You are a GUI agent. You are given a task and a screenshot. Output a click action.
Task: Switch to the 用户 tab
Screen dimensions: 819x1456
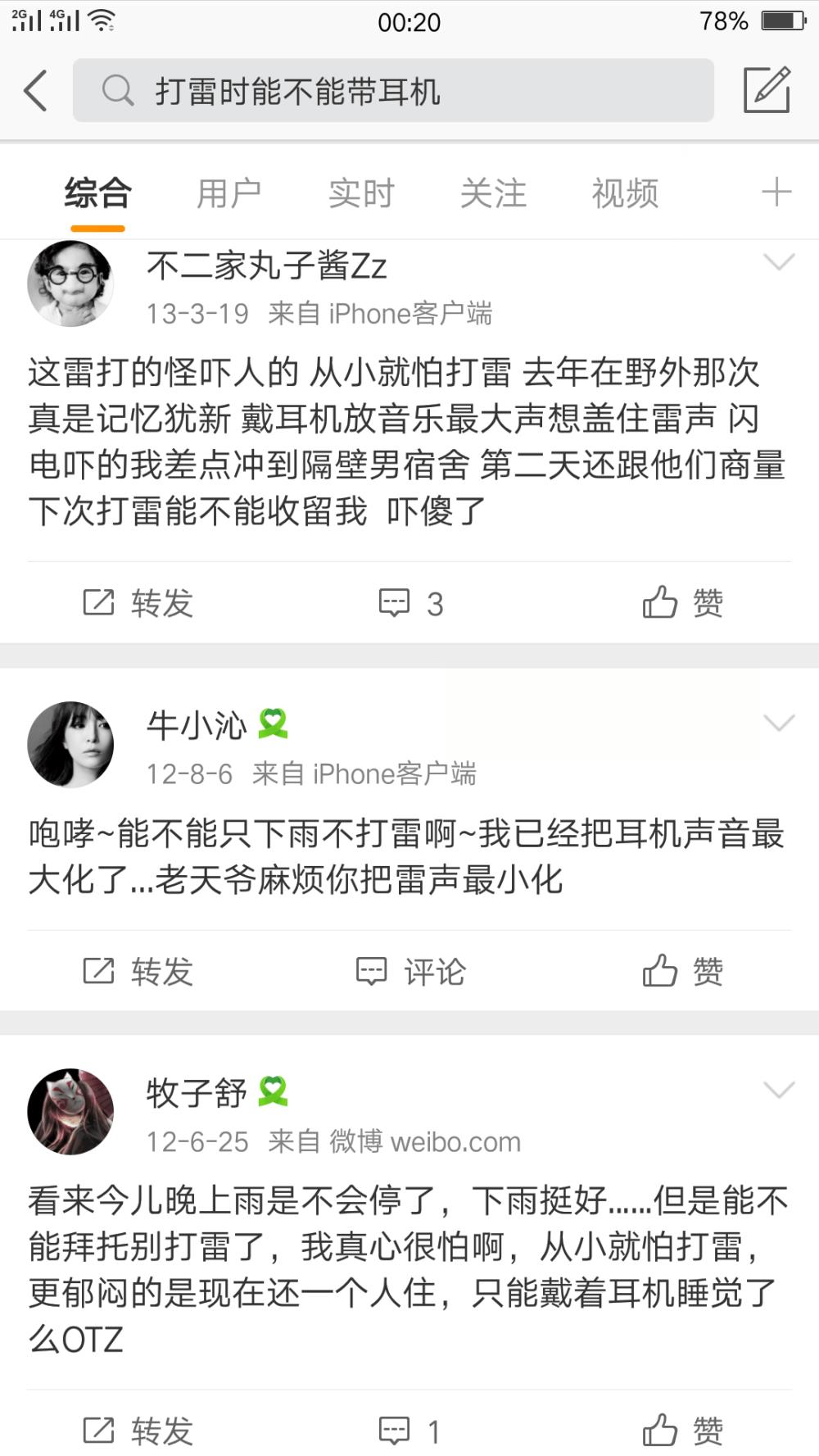(x=229, y=194)
